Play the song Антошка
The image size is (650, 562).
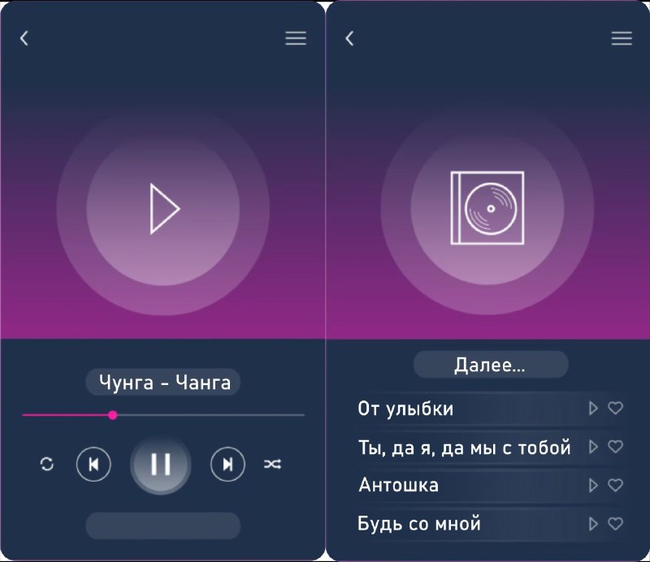pos(593,485)
